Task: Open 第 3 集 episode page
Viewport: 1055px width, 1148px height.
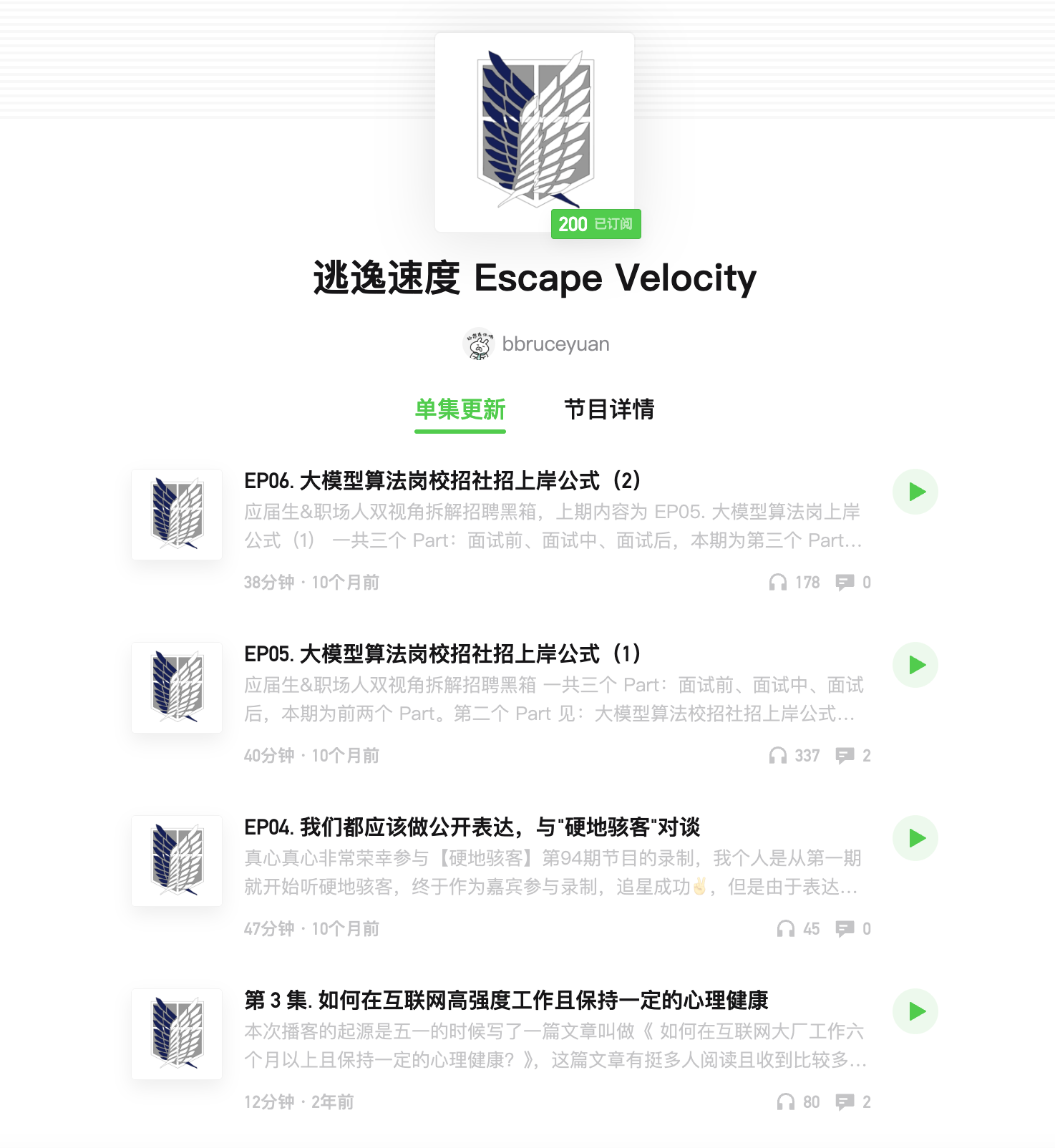Action: [505, 1001]
